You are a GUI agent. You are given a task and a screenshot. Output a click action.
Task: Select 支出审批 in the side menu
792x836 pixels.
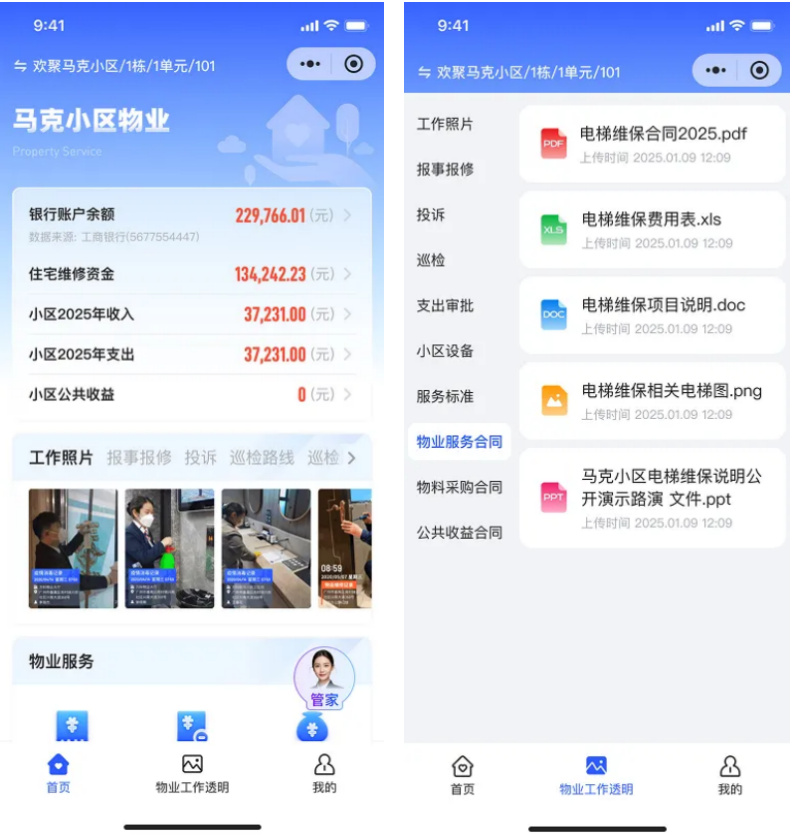pyautogui.click(x=445, y=306)
